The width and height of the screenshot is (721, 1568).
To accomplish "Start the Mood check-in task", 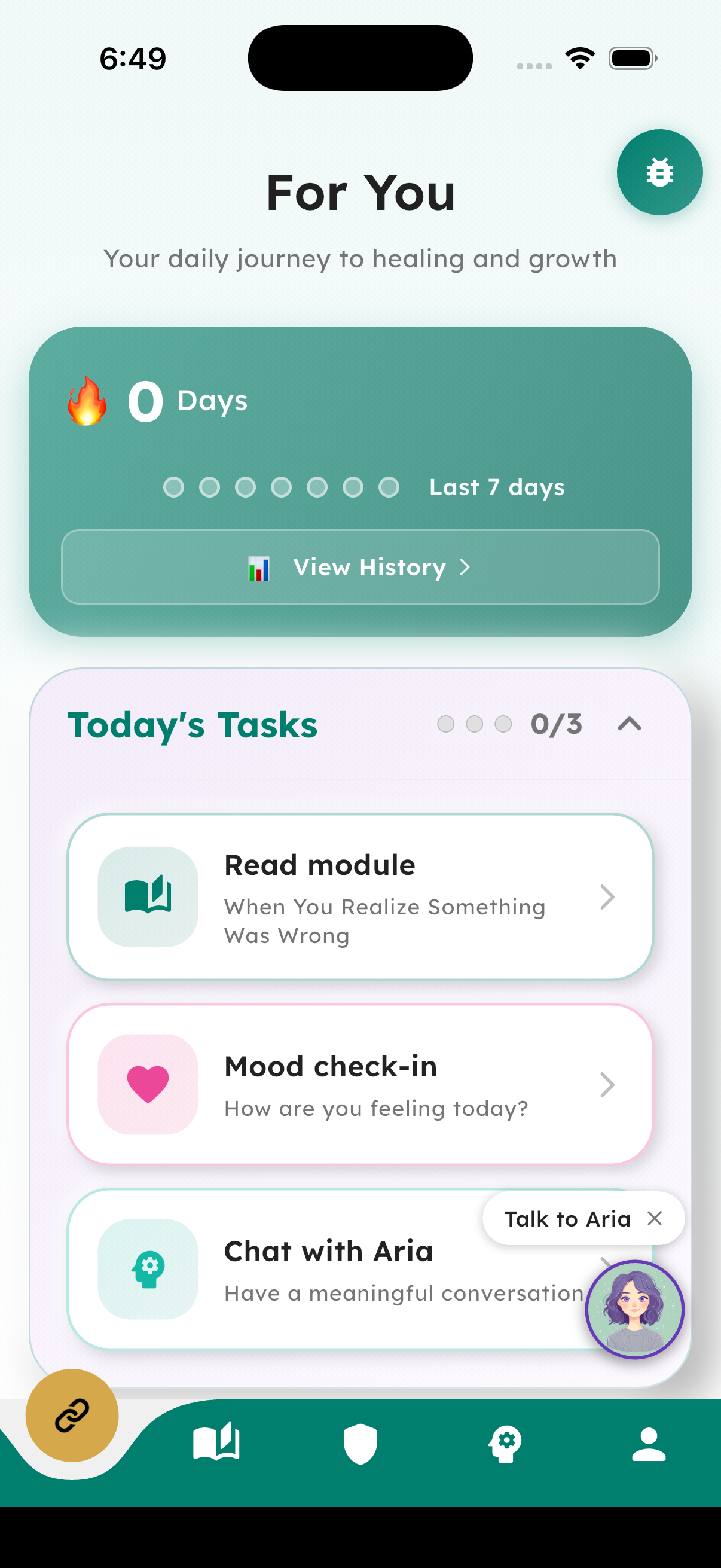I will click(360, 1084).
